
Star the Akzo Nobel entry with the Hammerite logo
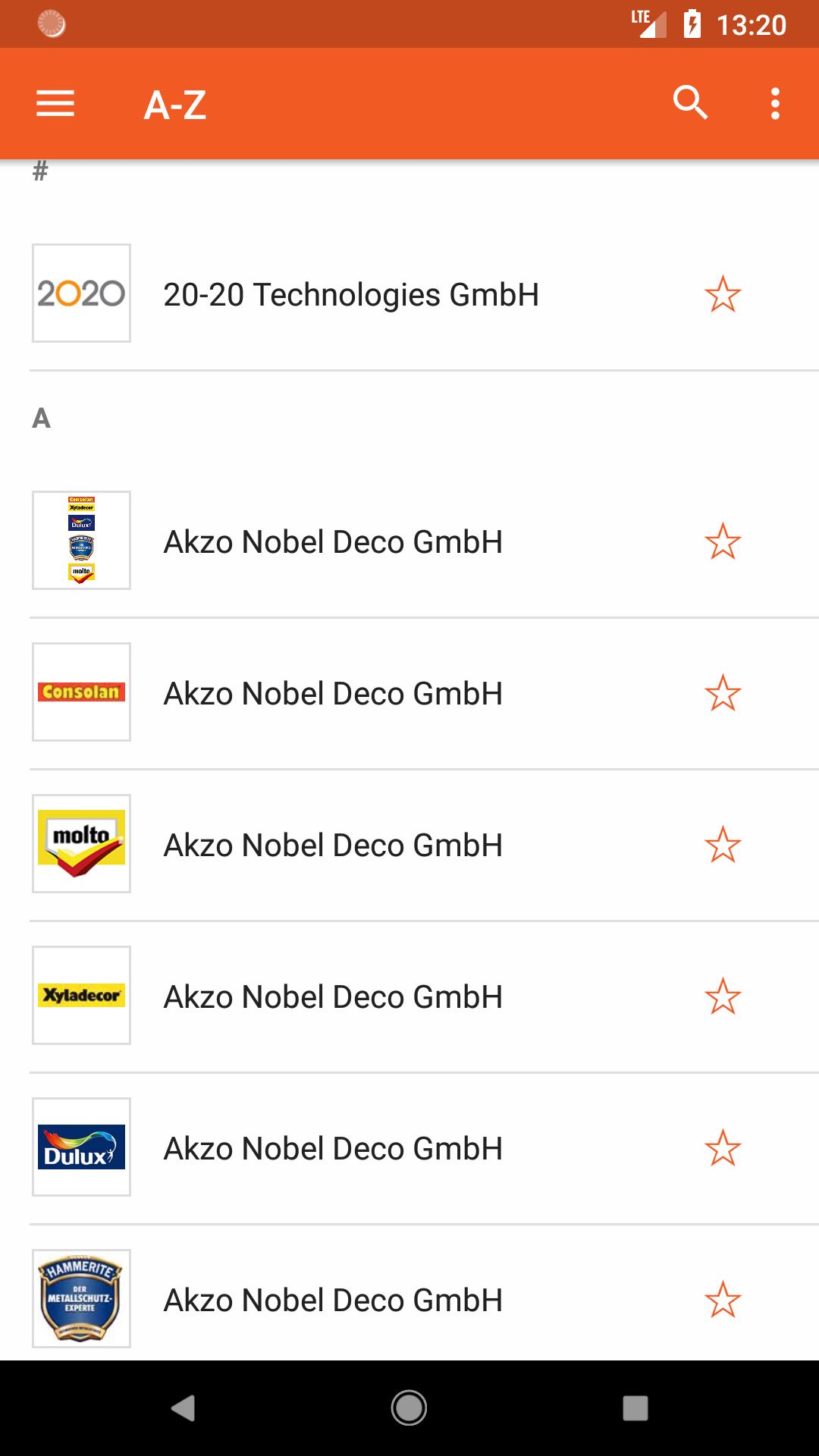pyautogui.click(x=722, y=1299)
